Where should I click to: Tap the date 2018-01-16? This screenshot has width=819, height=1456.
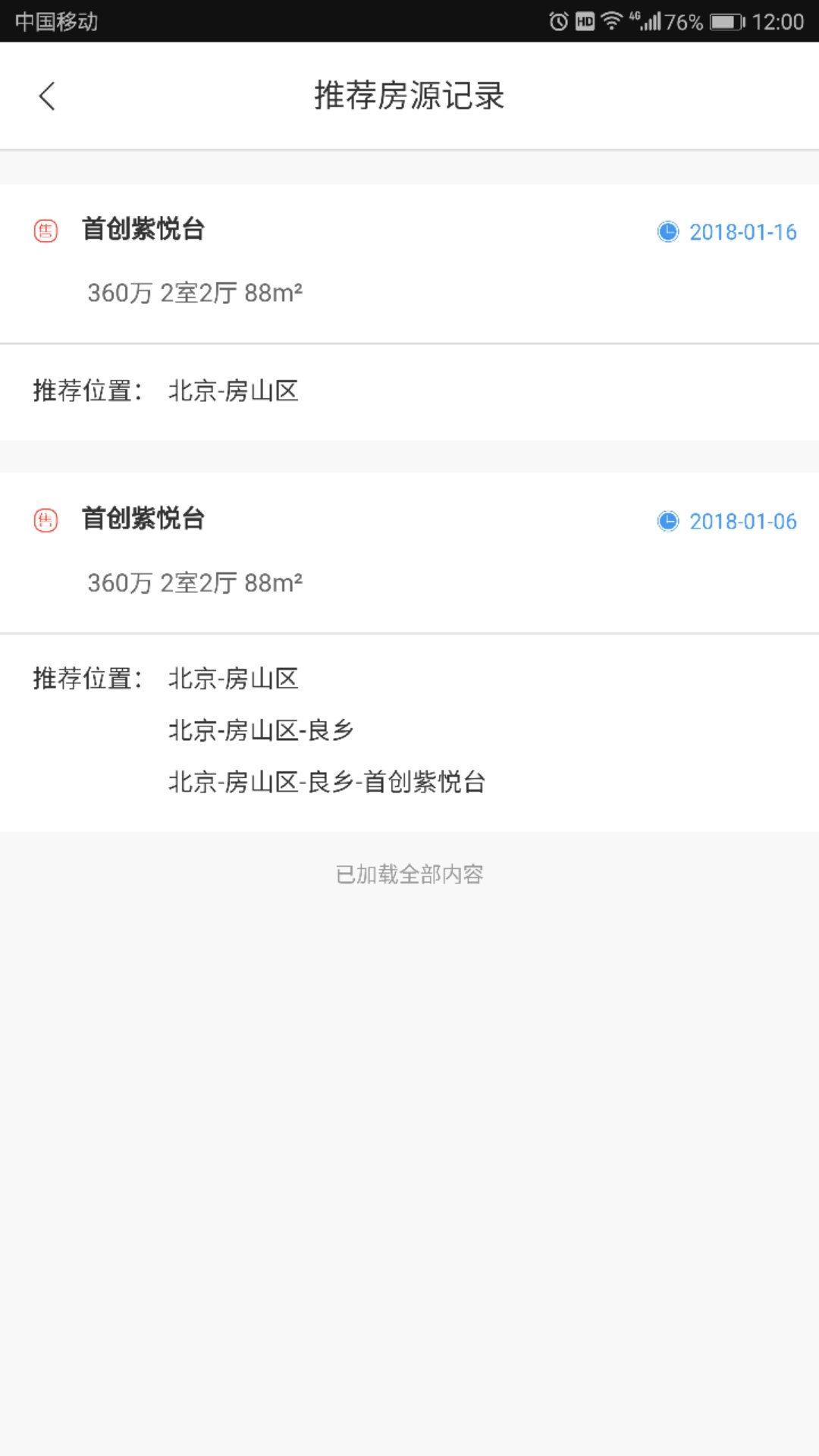click(x=742, y=233)
